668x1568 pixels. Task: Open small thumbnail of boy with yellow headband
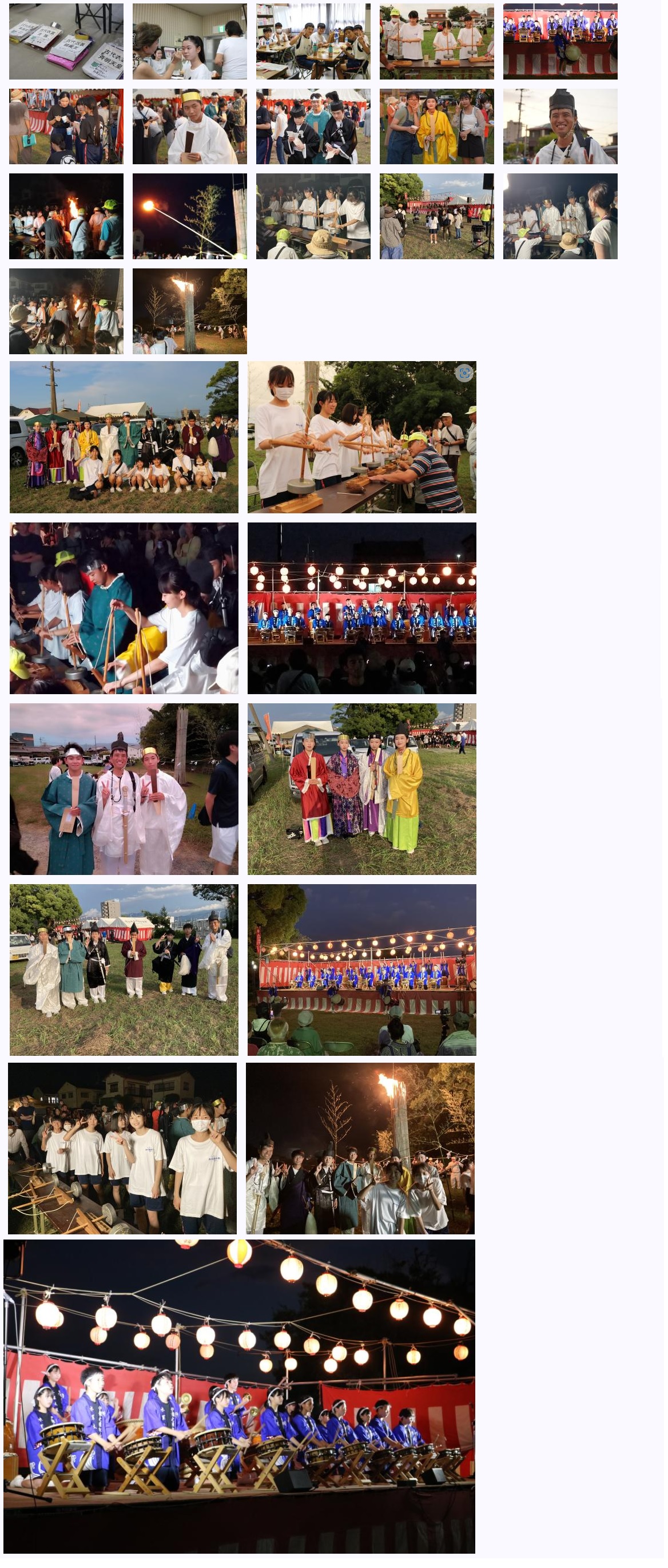190,126
